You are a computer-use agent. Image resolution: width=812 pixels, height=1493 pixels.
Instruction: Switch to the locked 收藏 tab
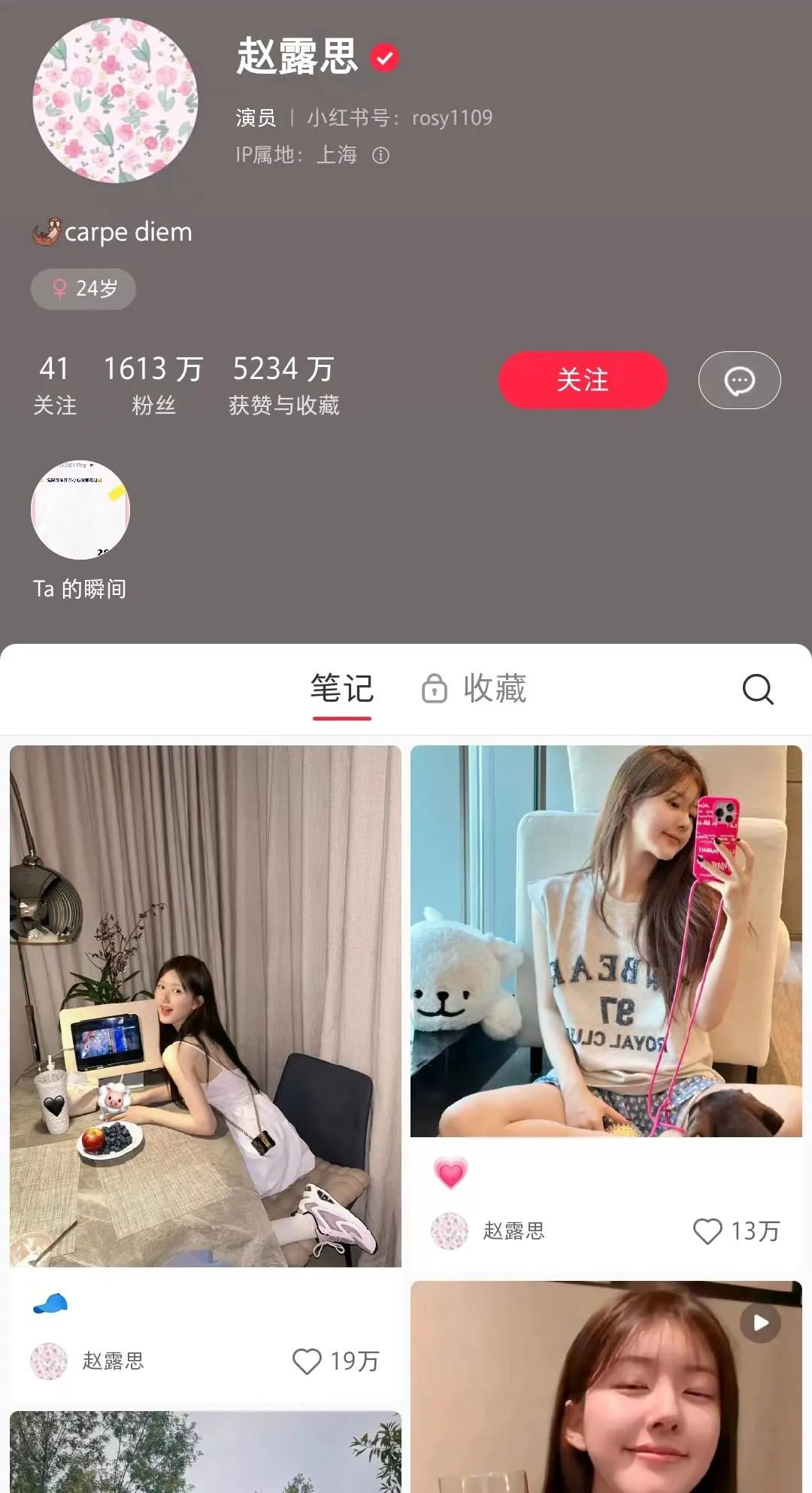tap(475, 689)
